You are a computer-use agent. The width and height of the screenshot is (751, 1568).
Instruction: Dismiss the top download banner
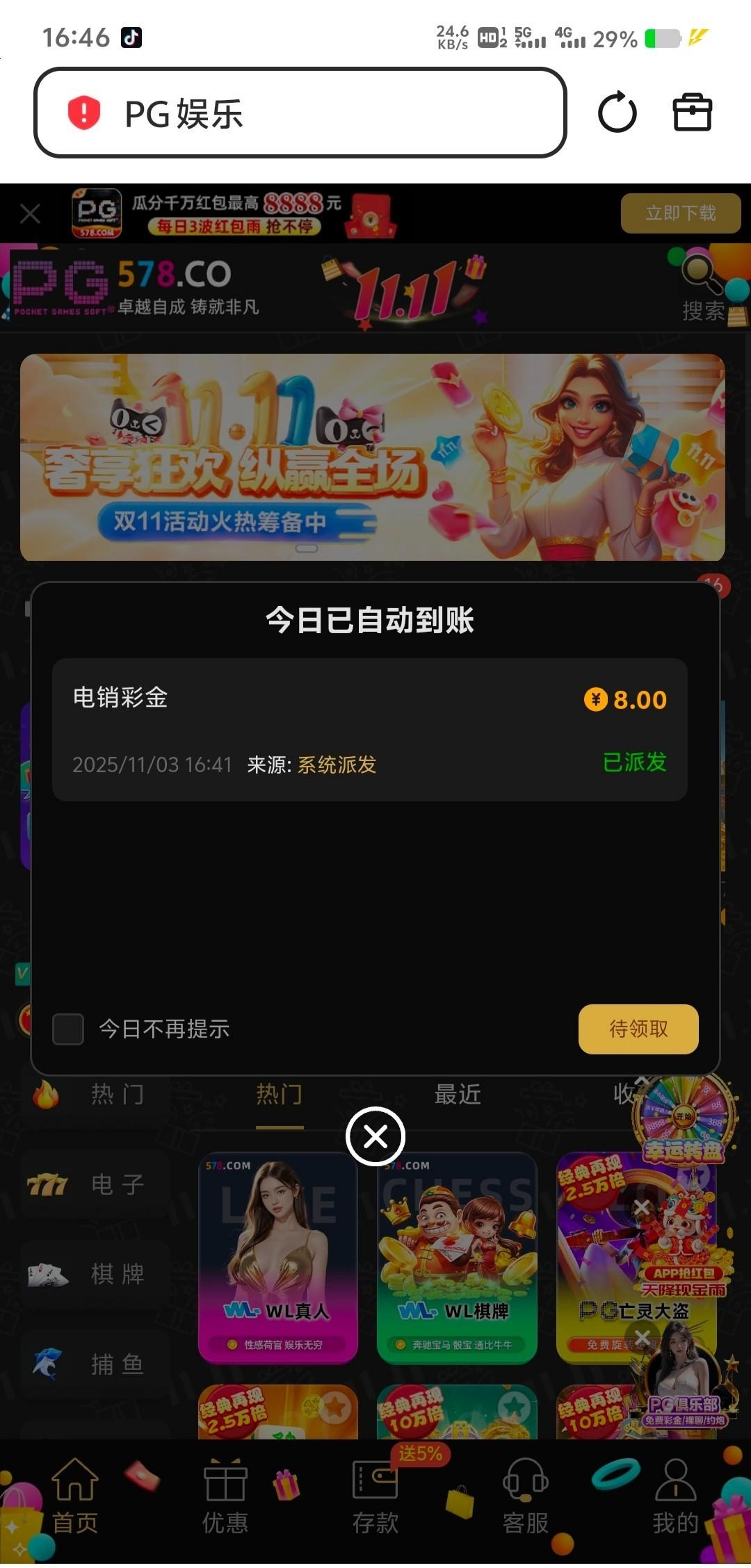click(30, 213)
